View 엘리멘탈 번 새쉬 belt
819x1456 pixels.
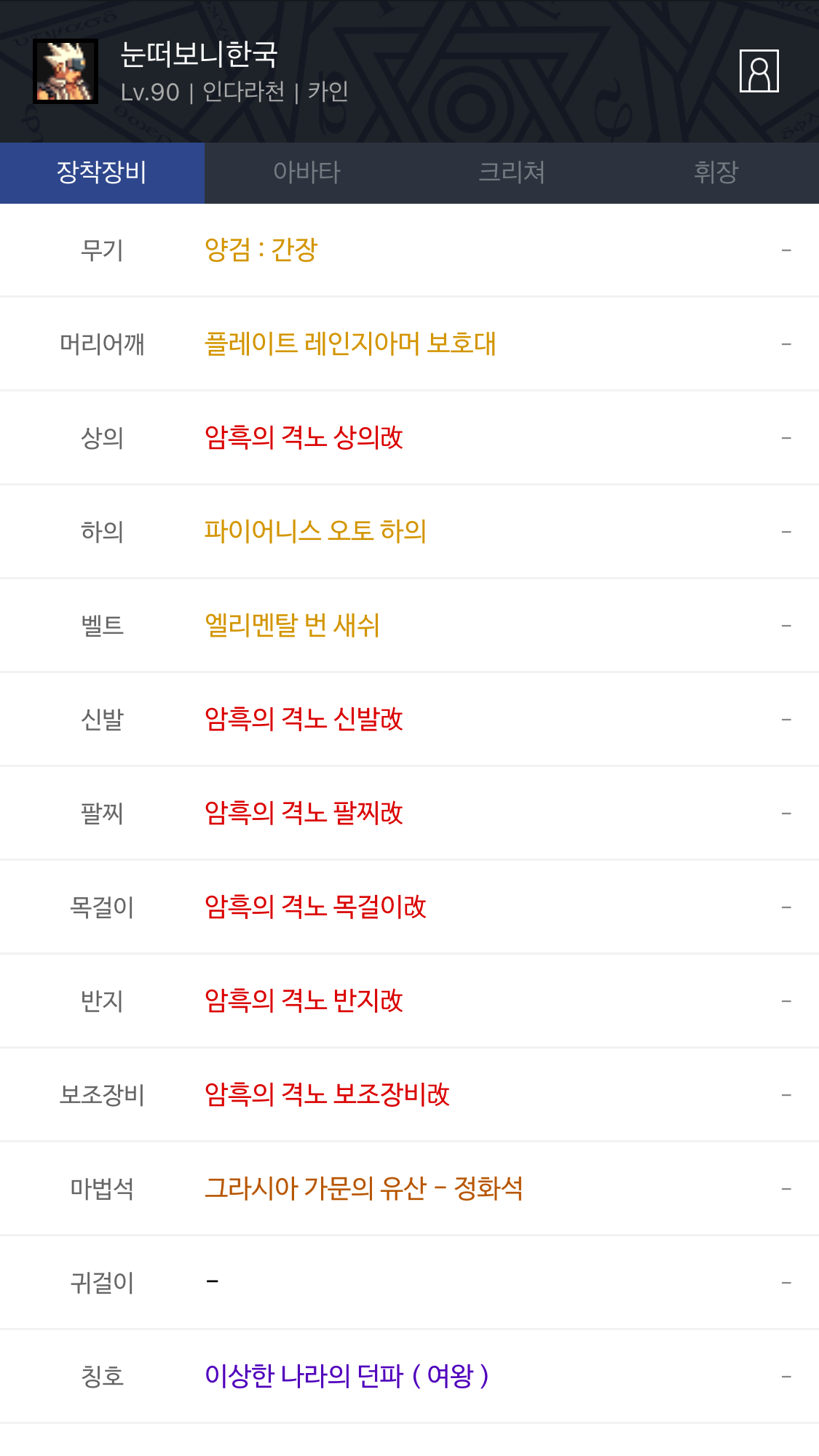(292, 626)
